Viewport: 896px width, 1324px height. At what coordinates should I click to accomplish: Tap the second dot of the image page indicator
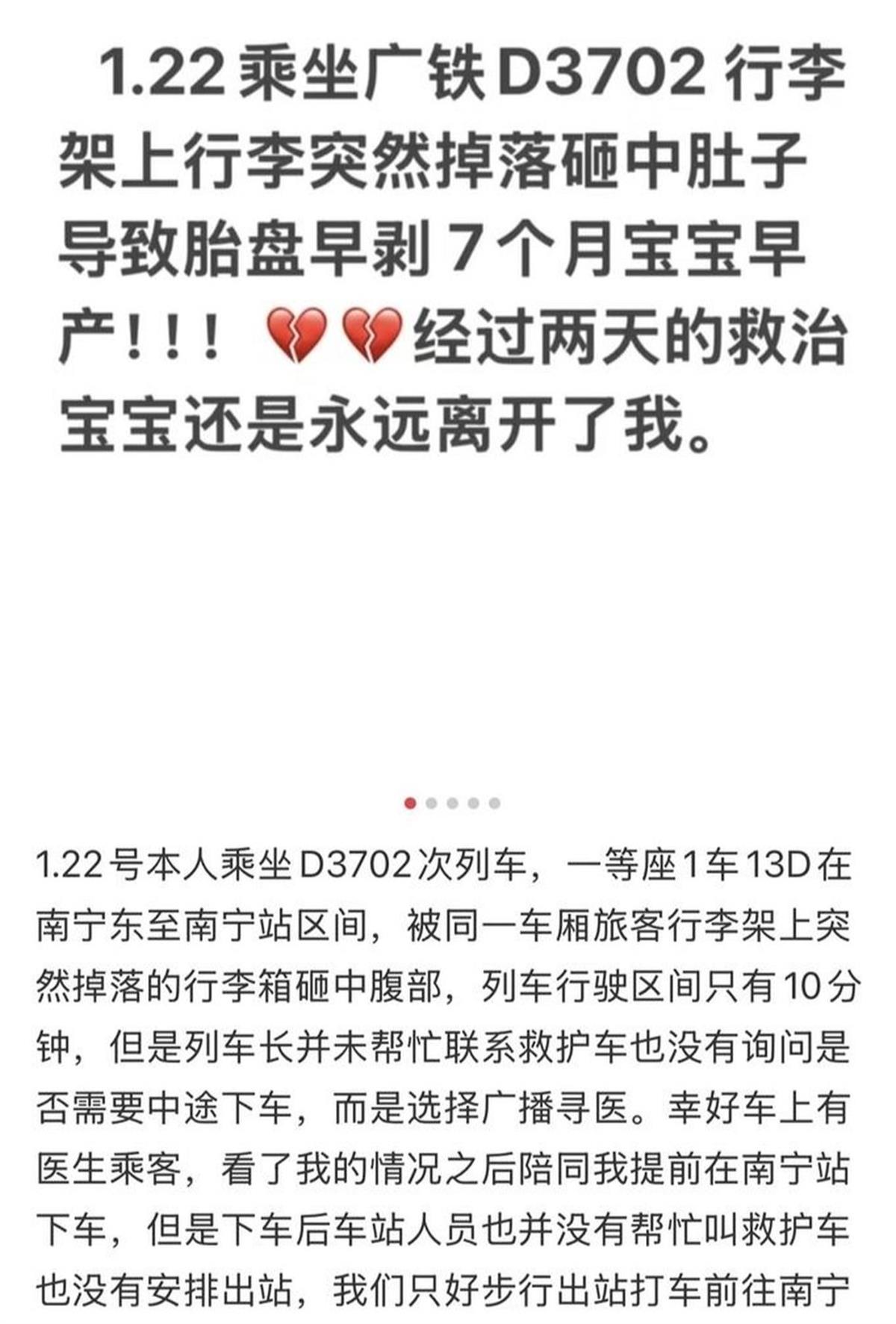431,804
